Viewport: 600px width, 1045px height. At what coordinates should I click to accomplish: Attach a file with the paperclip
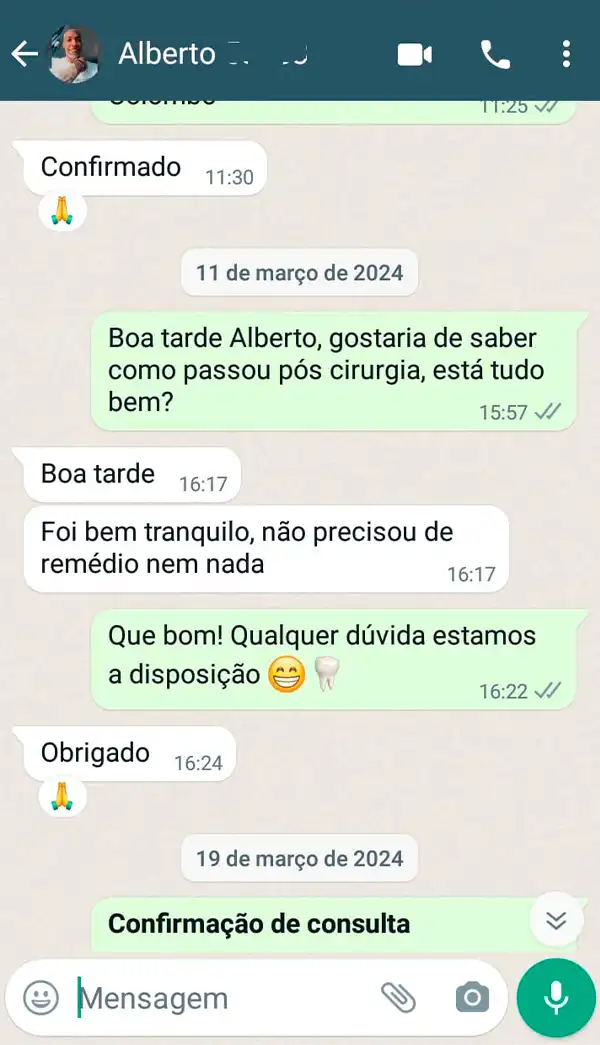click(398, 997)
